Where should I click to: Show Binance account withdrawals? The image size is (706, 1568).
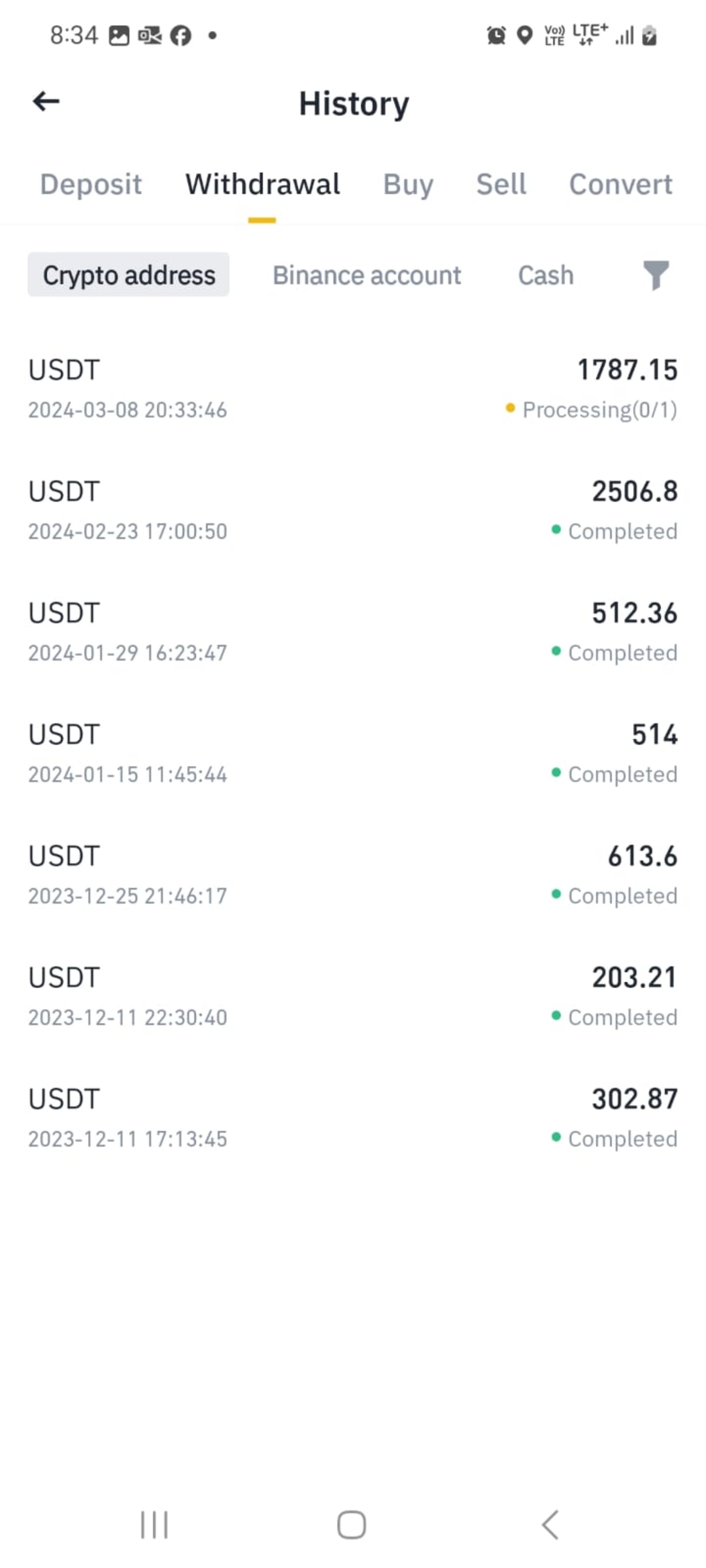(x=367, y=275)
